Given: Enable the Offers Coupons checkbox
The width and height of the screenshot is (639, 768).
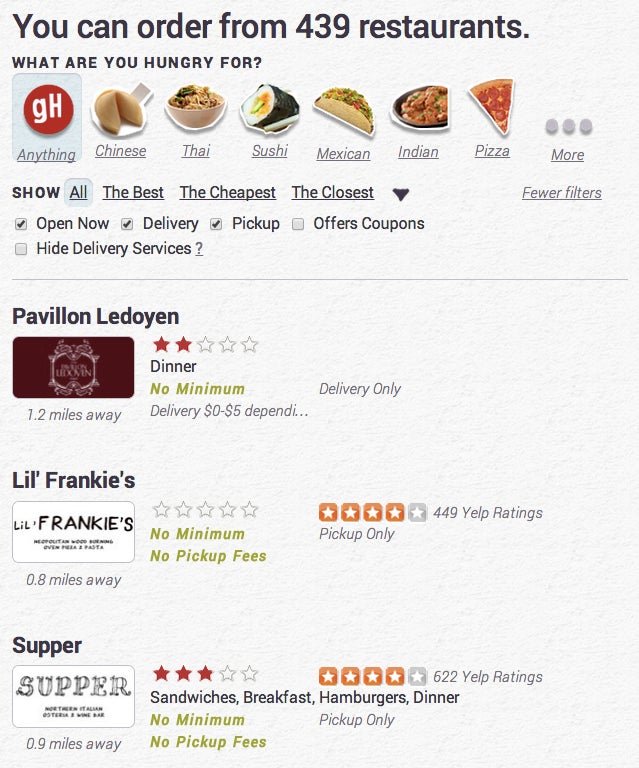Looking at the screenshot, I should click(298, 224).
